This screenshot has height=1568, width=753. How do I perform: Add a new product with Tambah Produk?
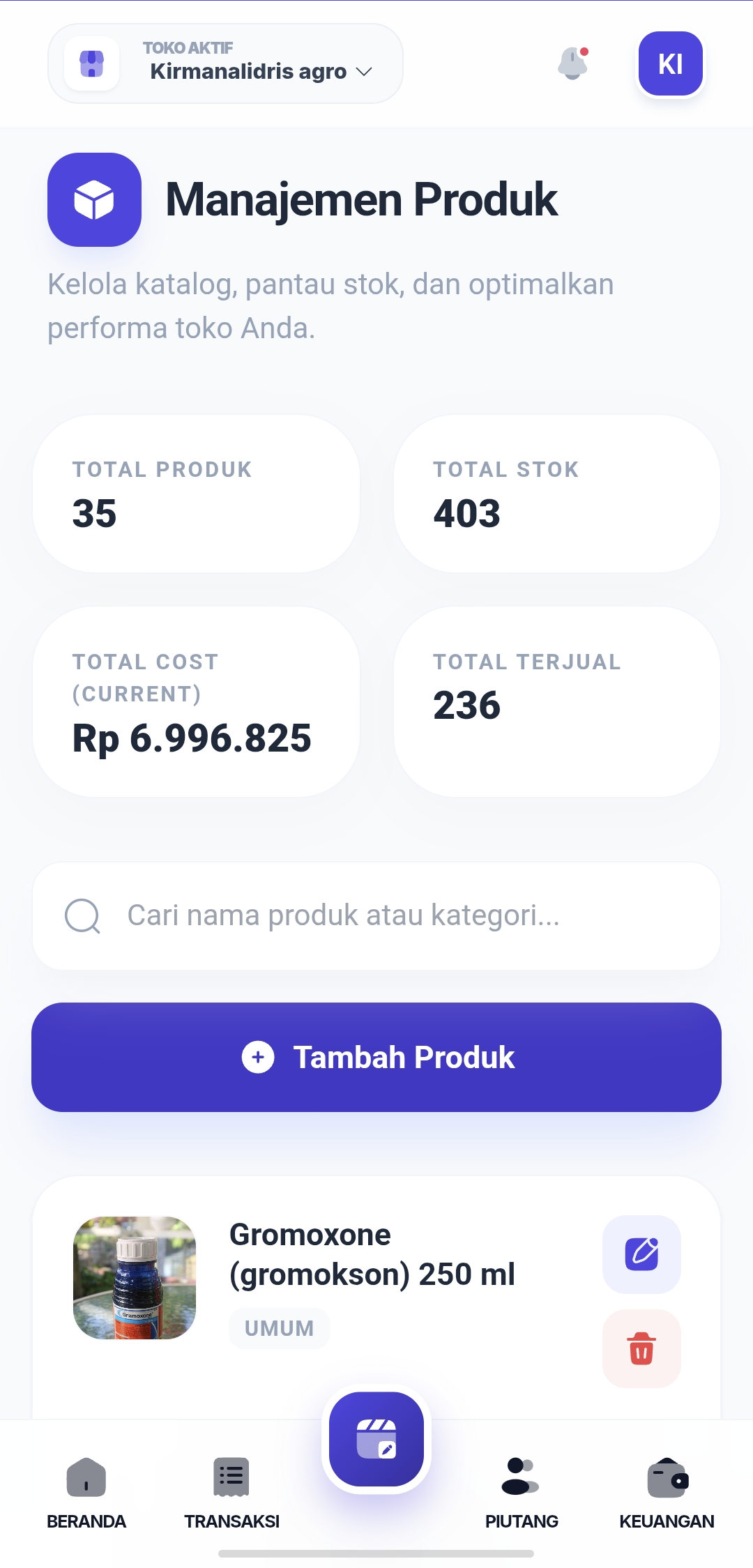tap(376, 1057)
